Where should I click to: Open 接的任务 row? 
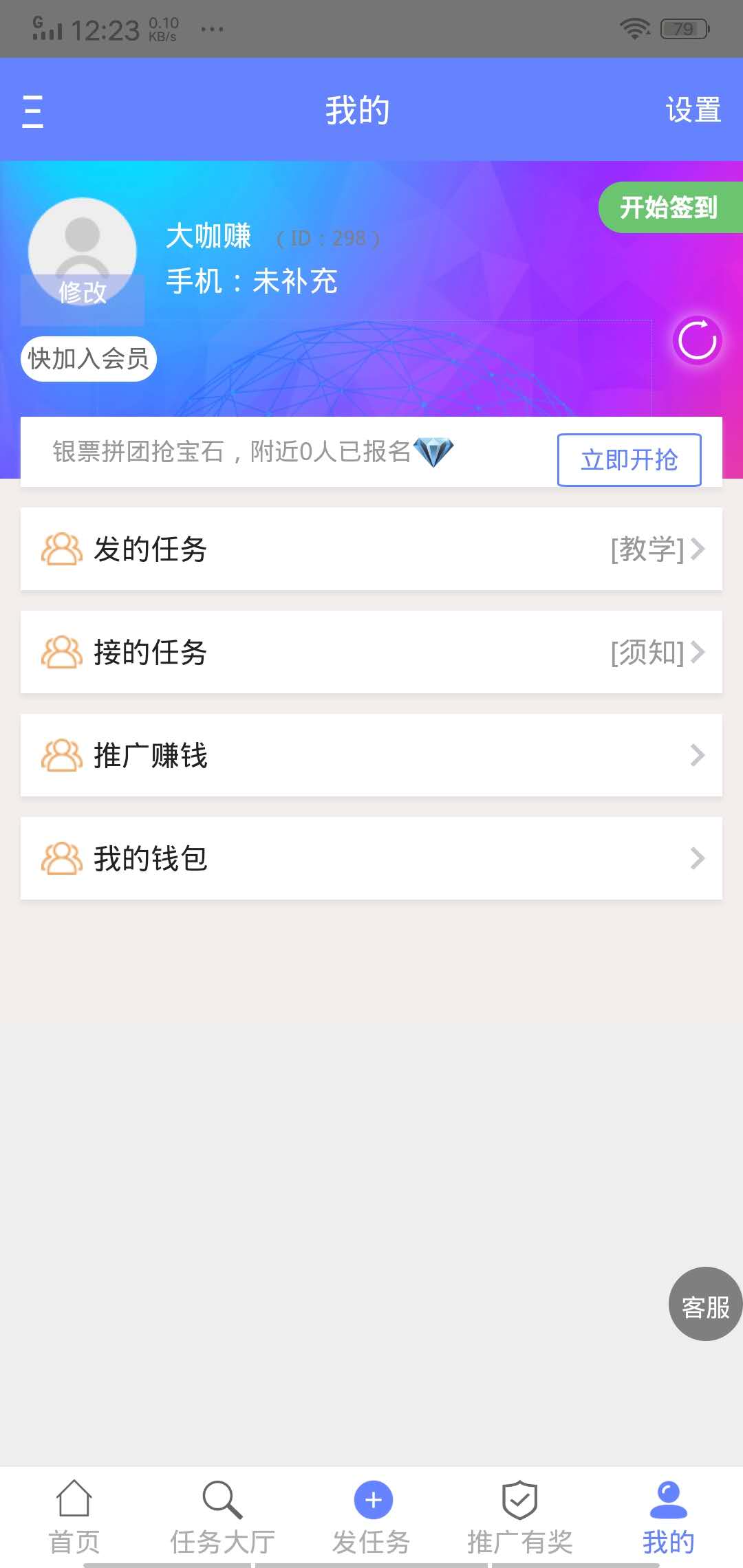pos(371,652)
